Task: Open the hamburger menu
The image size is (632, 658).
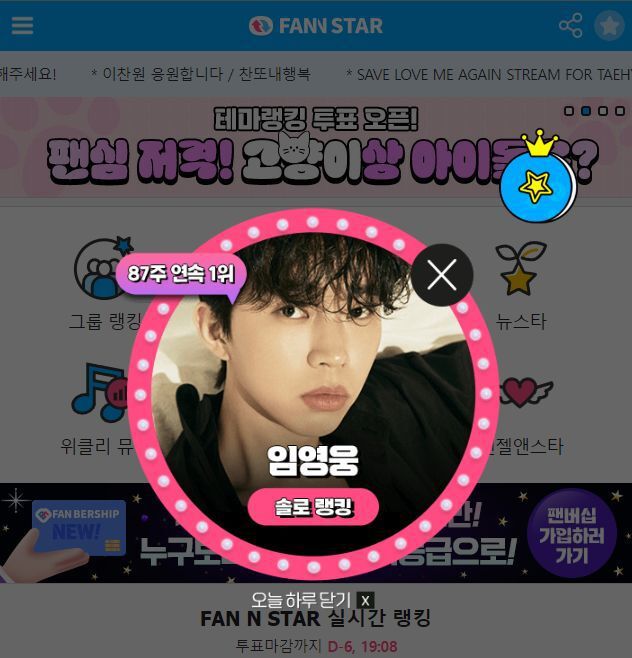Action: 22,26
